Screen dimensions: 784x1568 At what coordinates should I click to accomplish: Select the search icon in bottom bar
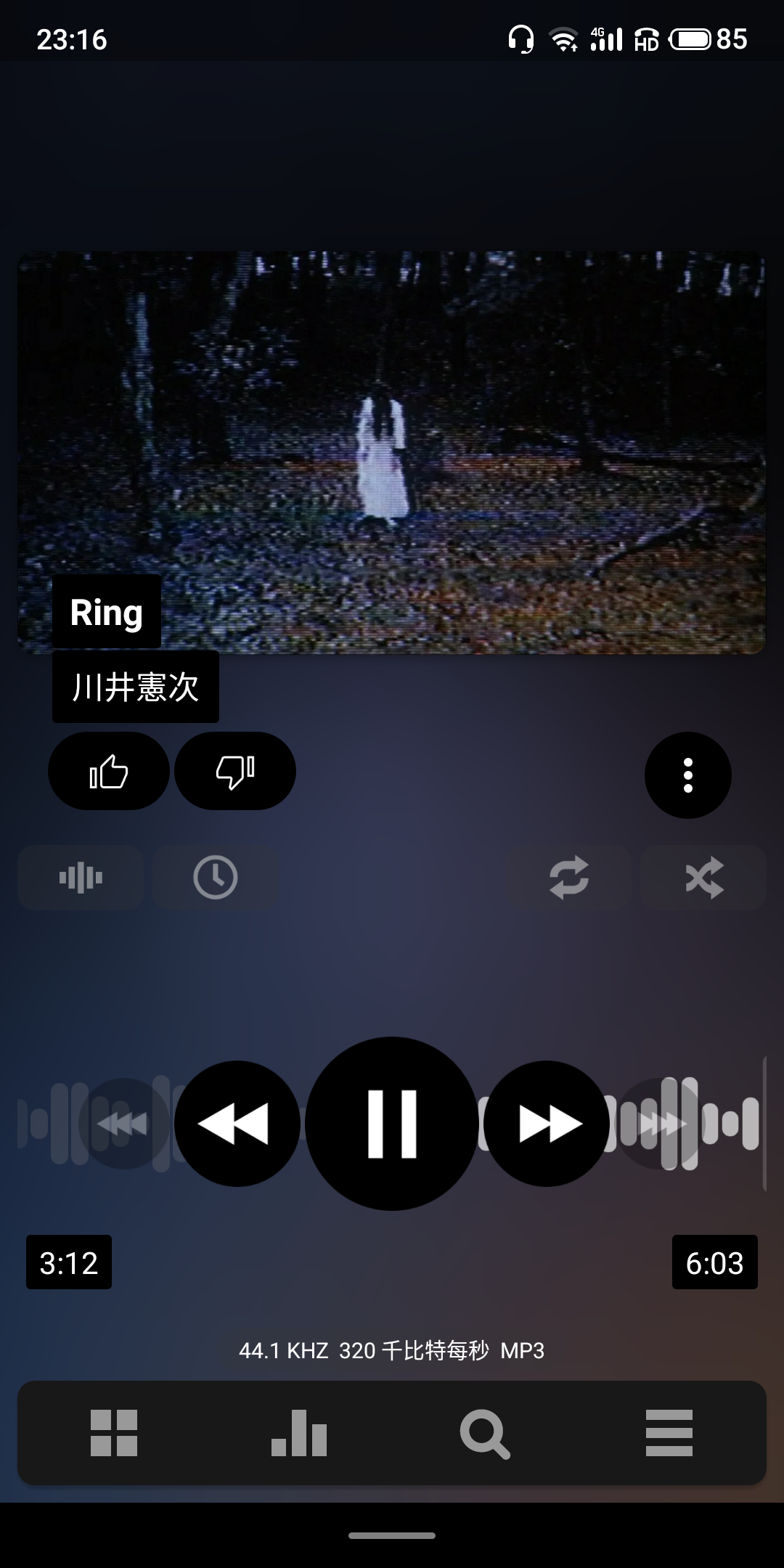pos(486,1432)
